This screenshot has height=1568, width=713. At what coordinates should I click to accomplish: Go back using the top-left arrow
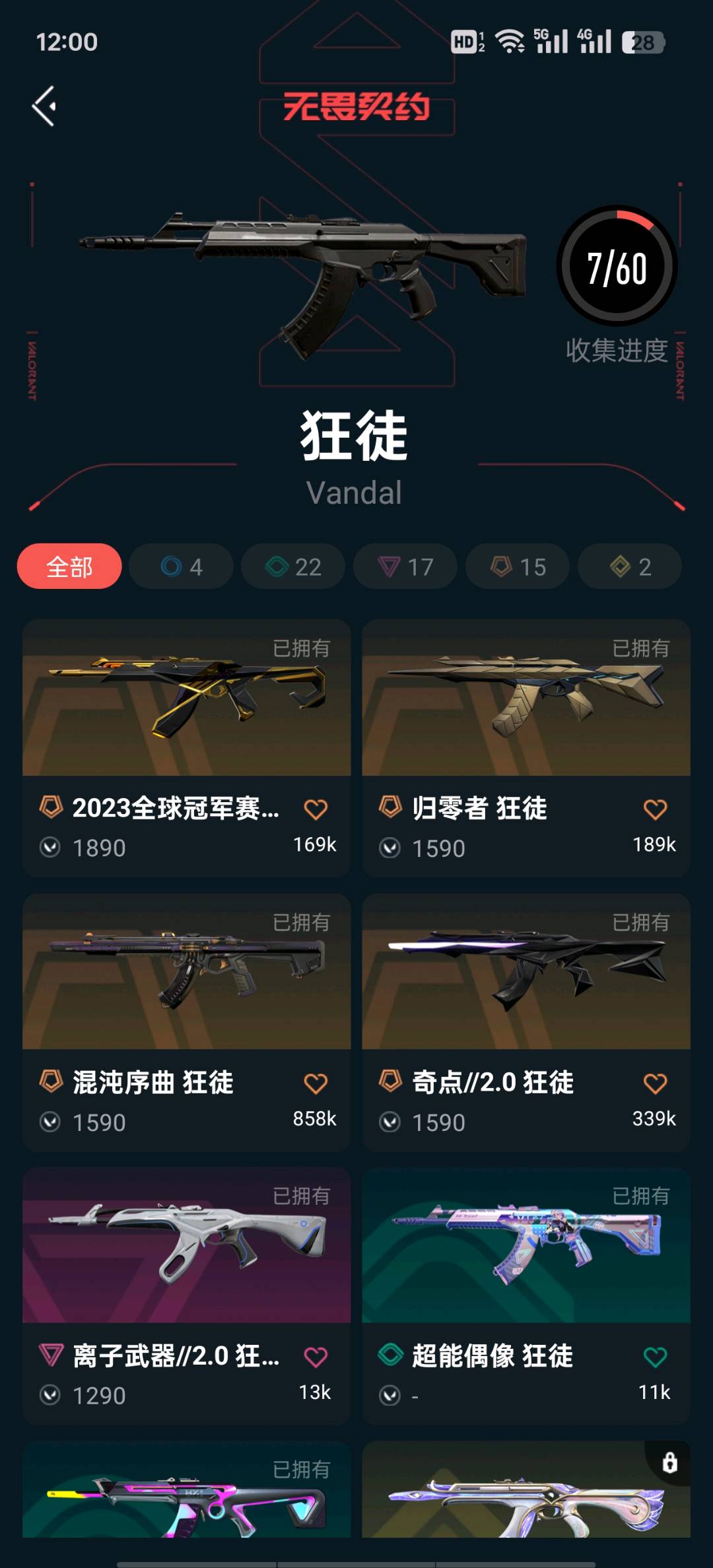coord(44,106)
